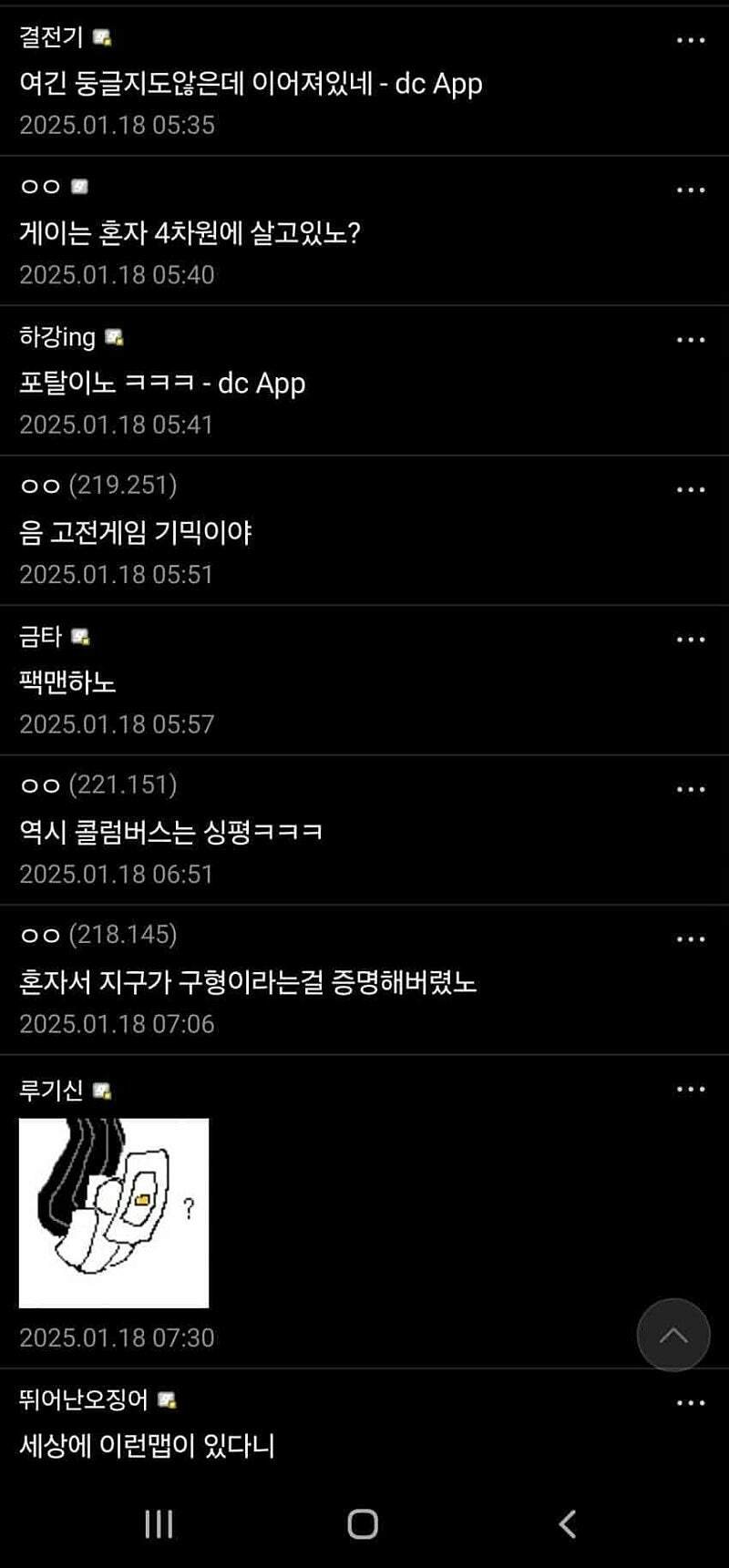
Task: View 금타's user profile
Action: click(41, 637)
